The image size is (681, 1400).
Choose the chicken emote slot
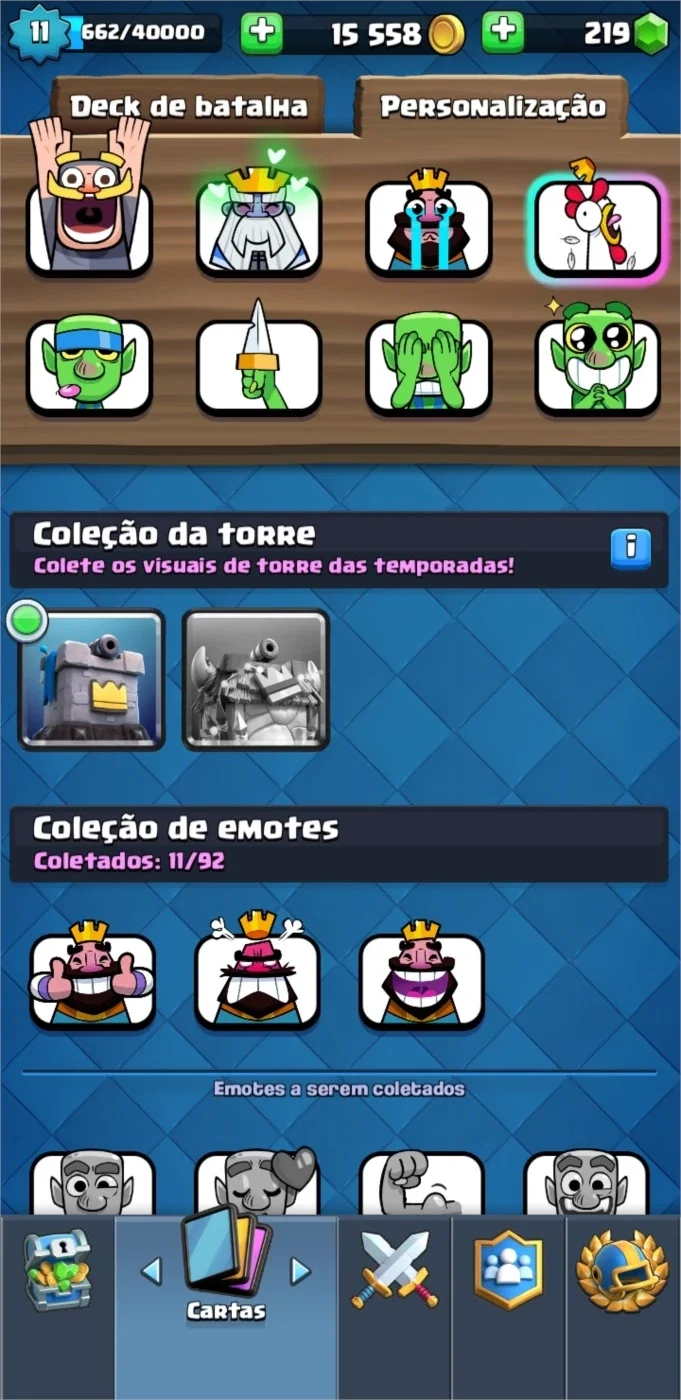point(598,226)
